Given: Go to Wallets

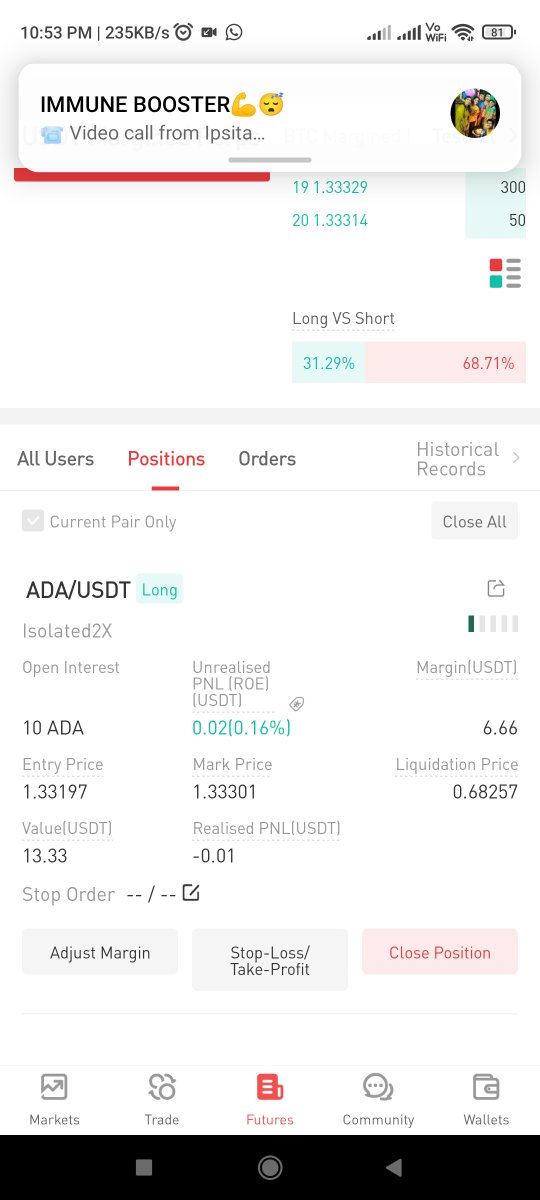Looking at the screenshot, I should click(x=486, y=1099).
